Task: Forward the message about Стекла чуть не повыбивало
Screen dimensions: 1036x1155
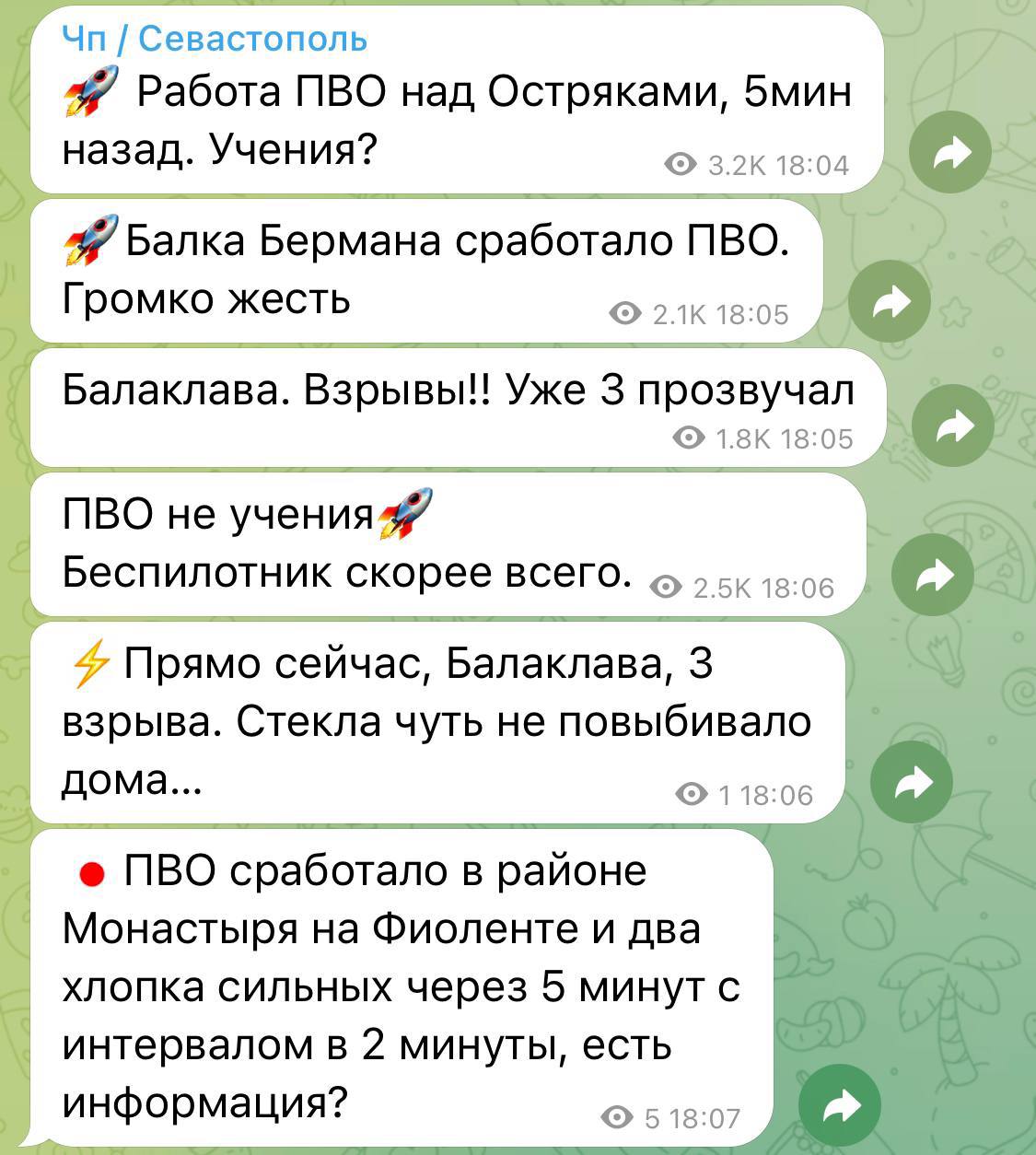Action: pos(912,782)
